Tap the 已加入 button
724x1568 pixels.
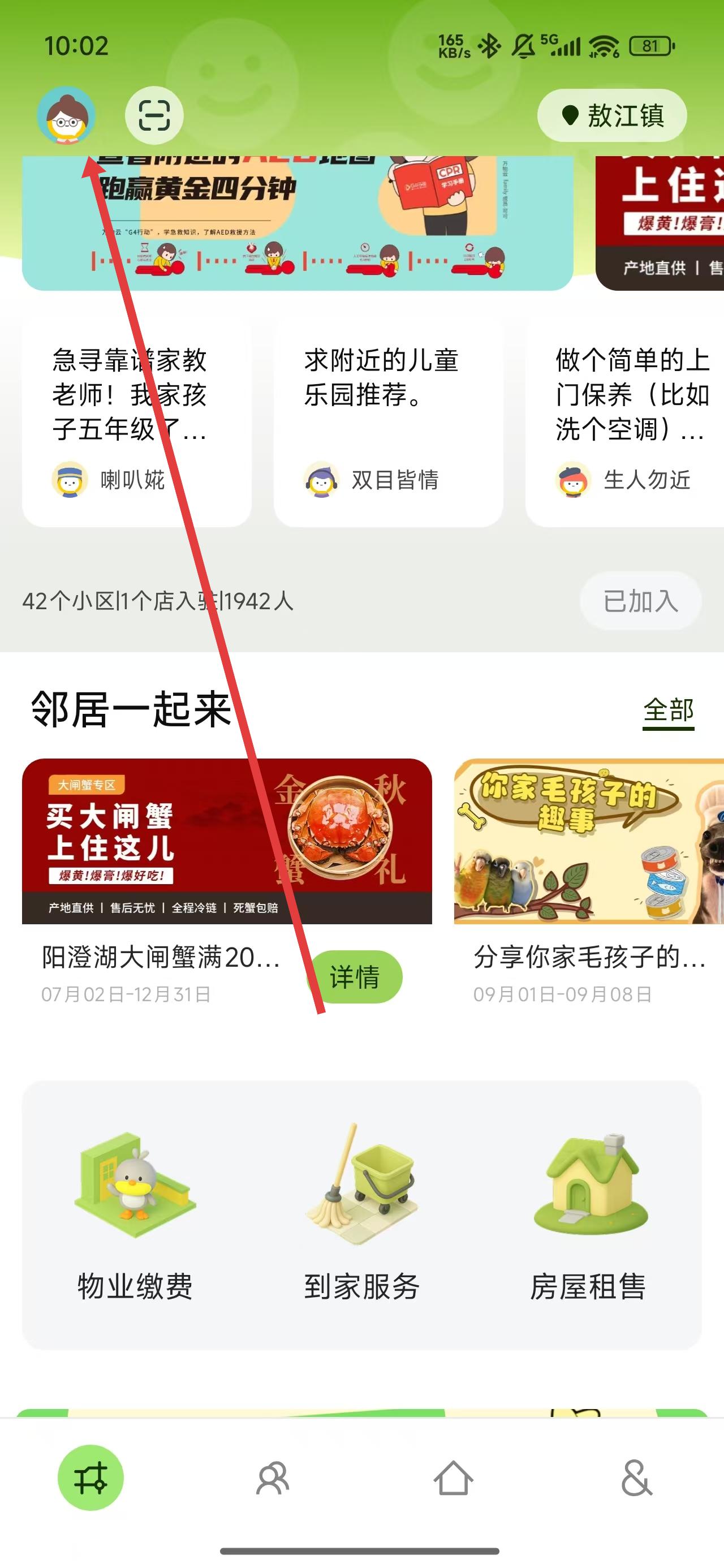(x=641, y=601)
